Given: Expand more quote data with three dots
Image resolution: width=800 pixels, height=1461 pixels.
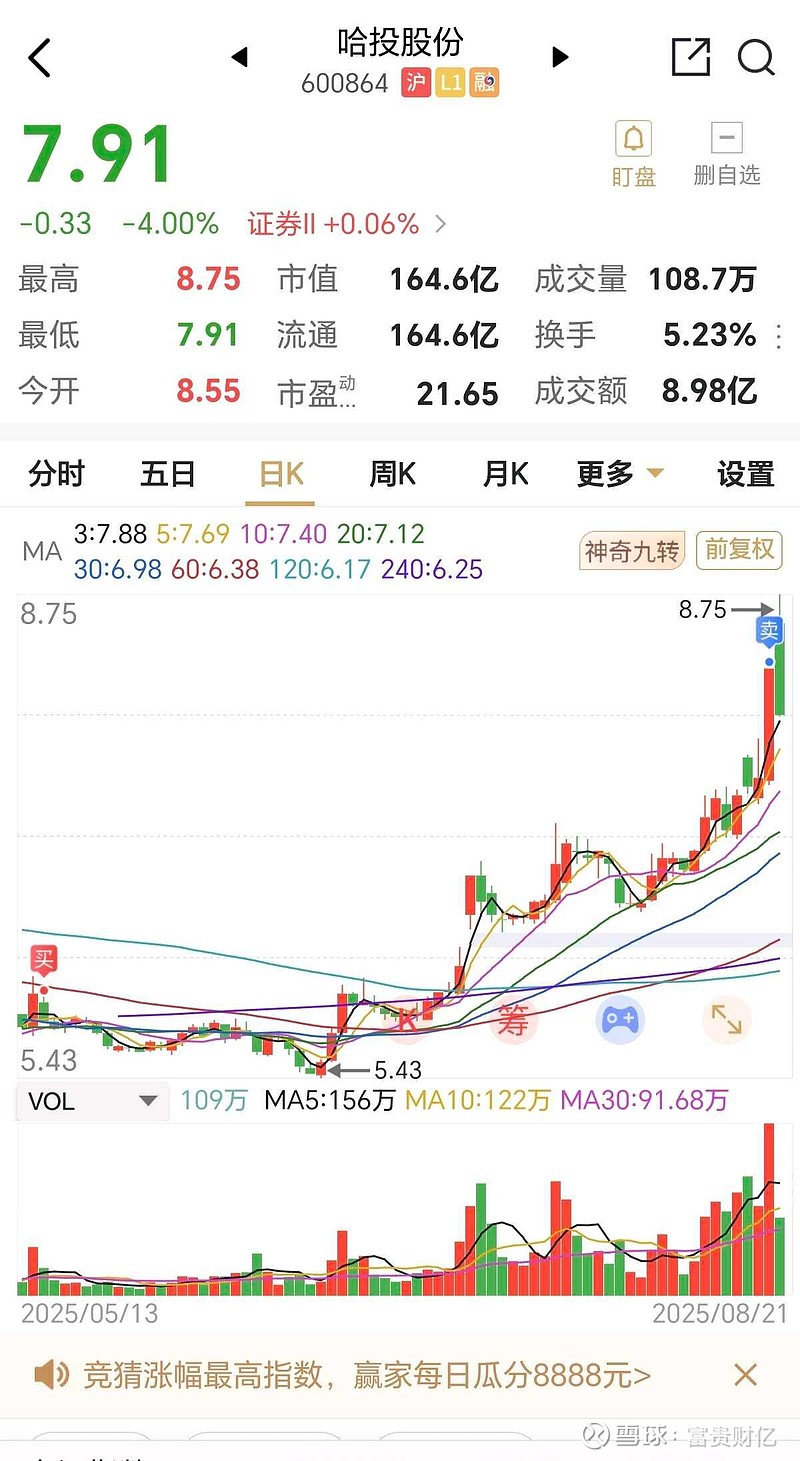Looking at the screenshot, I should point(779,336).
